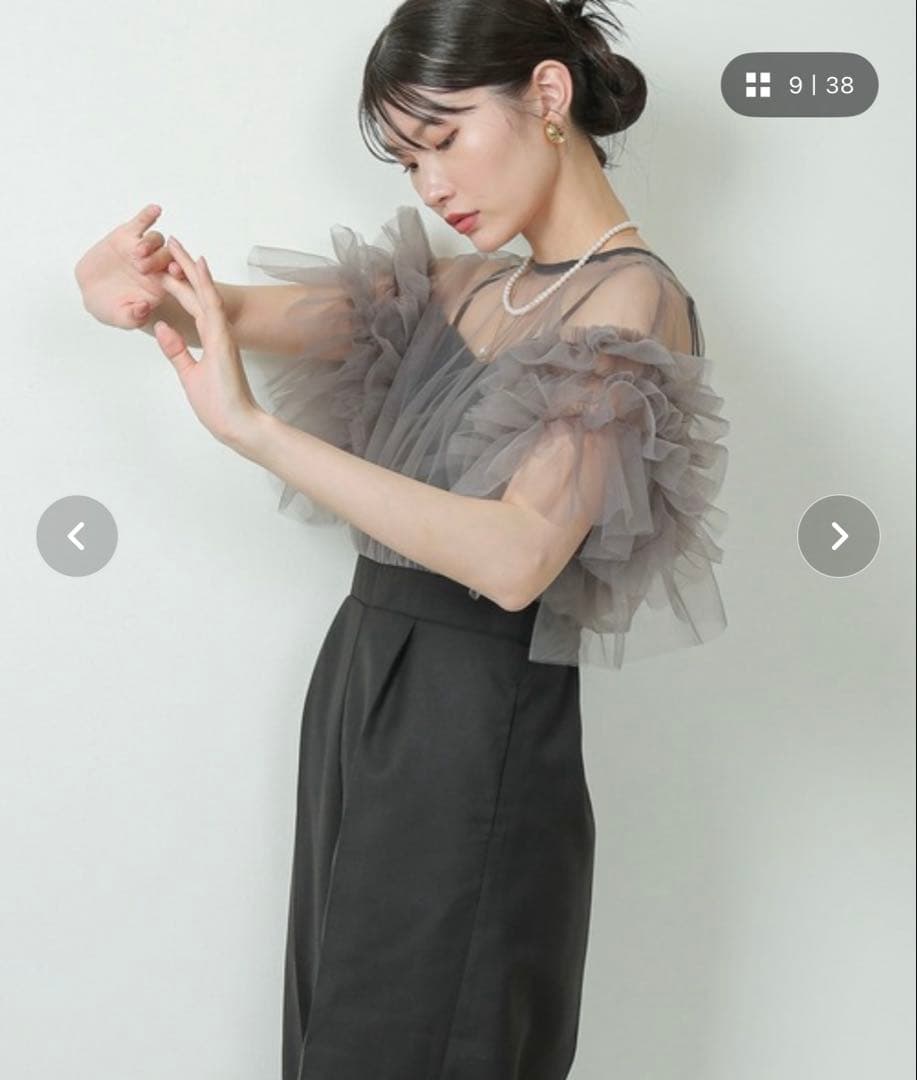This screenshot has width=917, height=1080.
Task: Advance to the next product photo
Action: point(838,536)
